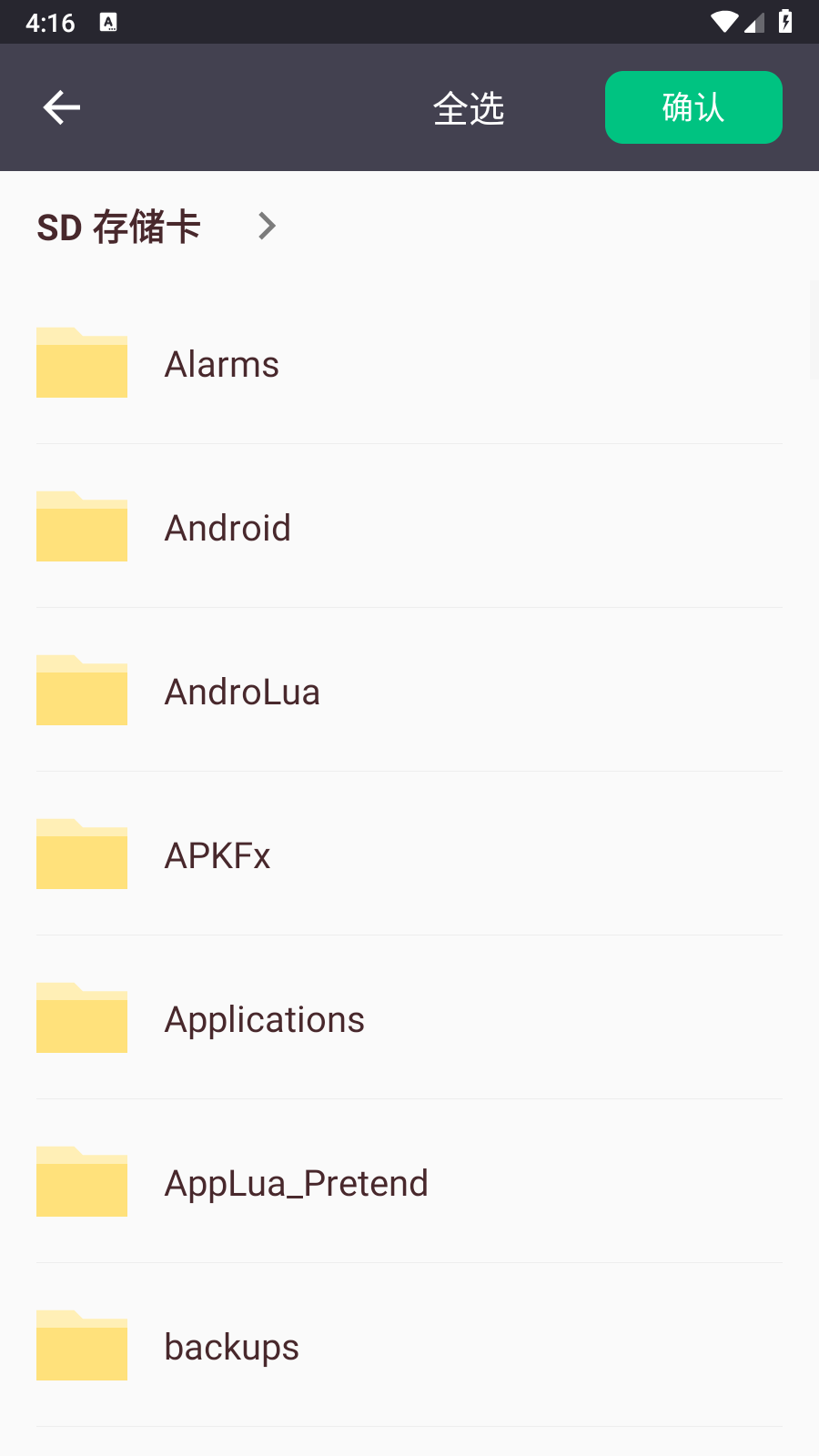Screen dimensions: 819x1456
Task: Open the AndroLua folder
Action: pos(242,692)
